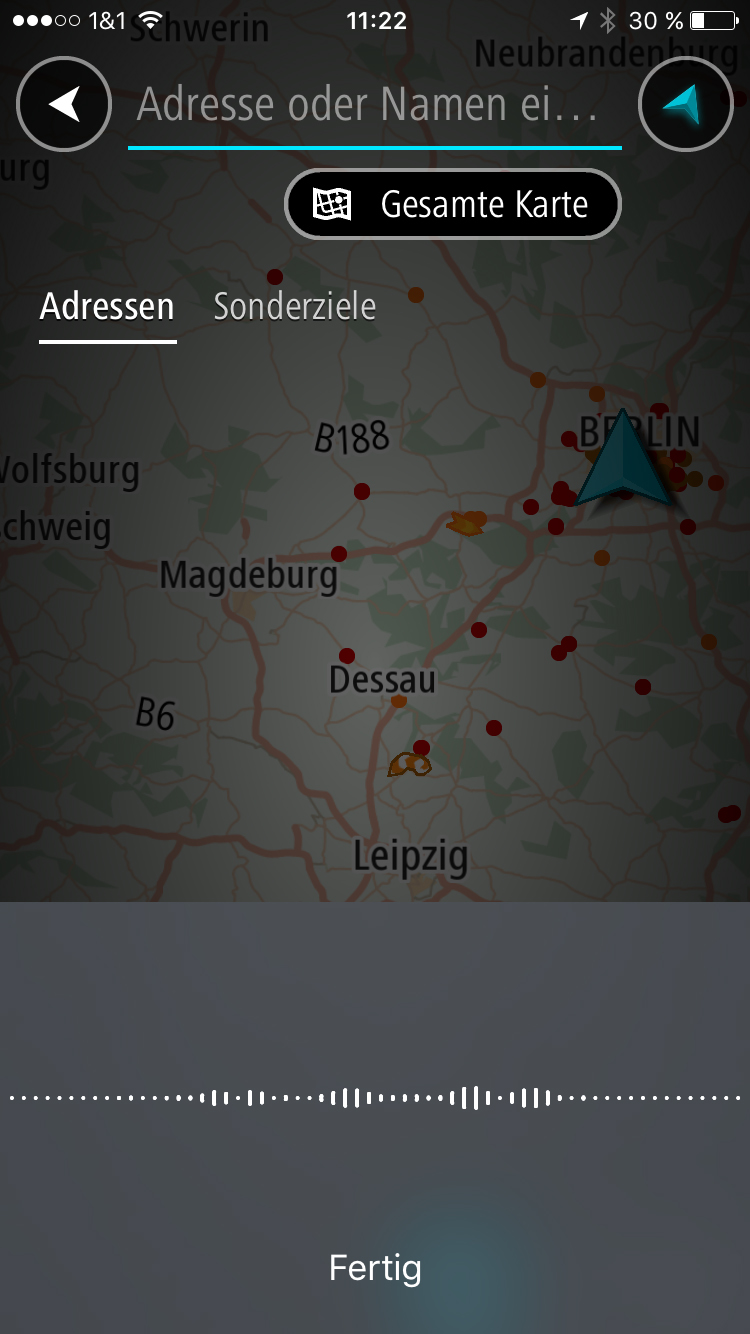Tap the current location arrow icon
Image resolution: width=750 pixels, height=1334 pixels.
pos(685,104)
